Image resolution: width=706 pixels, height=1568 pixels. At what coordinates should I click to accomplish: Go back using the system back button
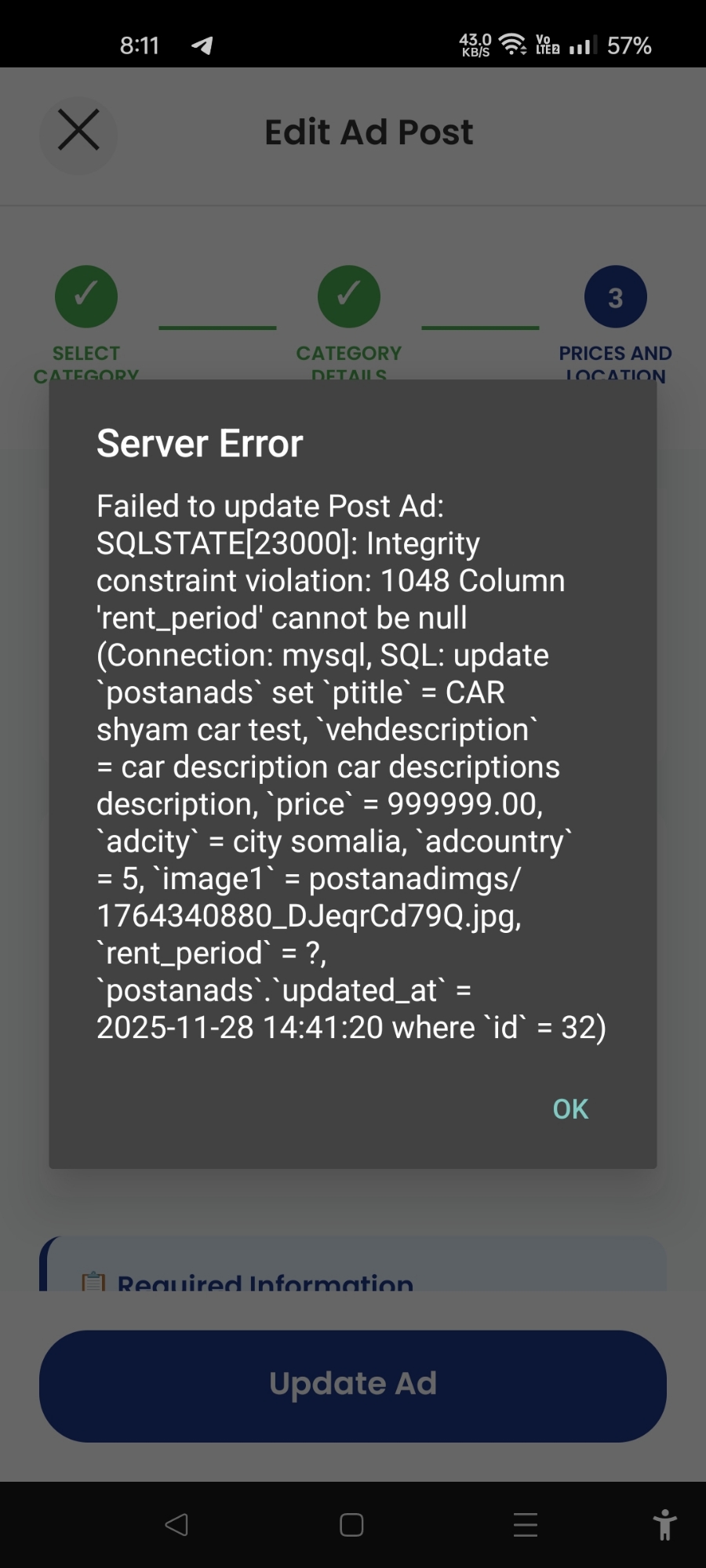[x=176, y=1525]
